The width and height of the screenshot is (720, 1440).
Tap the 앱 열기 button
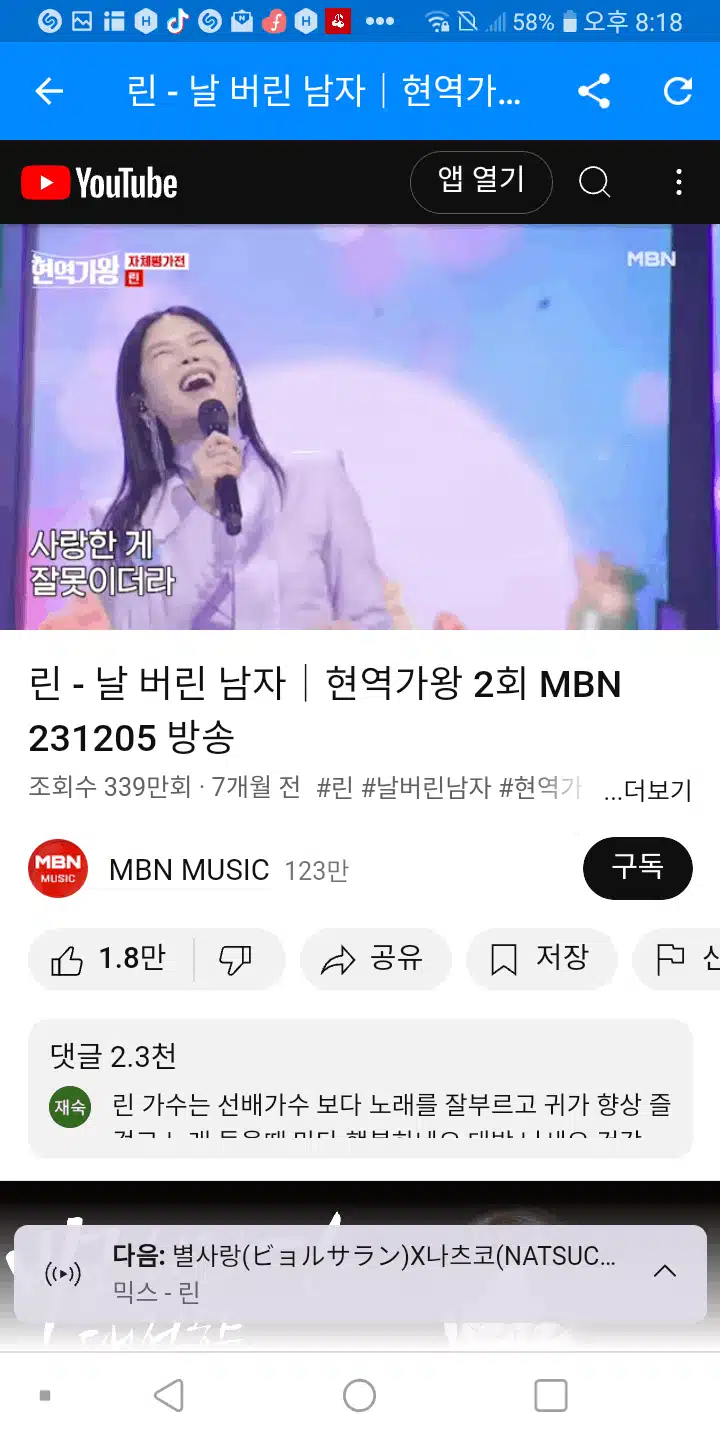click(x=481, y=182)
